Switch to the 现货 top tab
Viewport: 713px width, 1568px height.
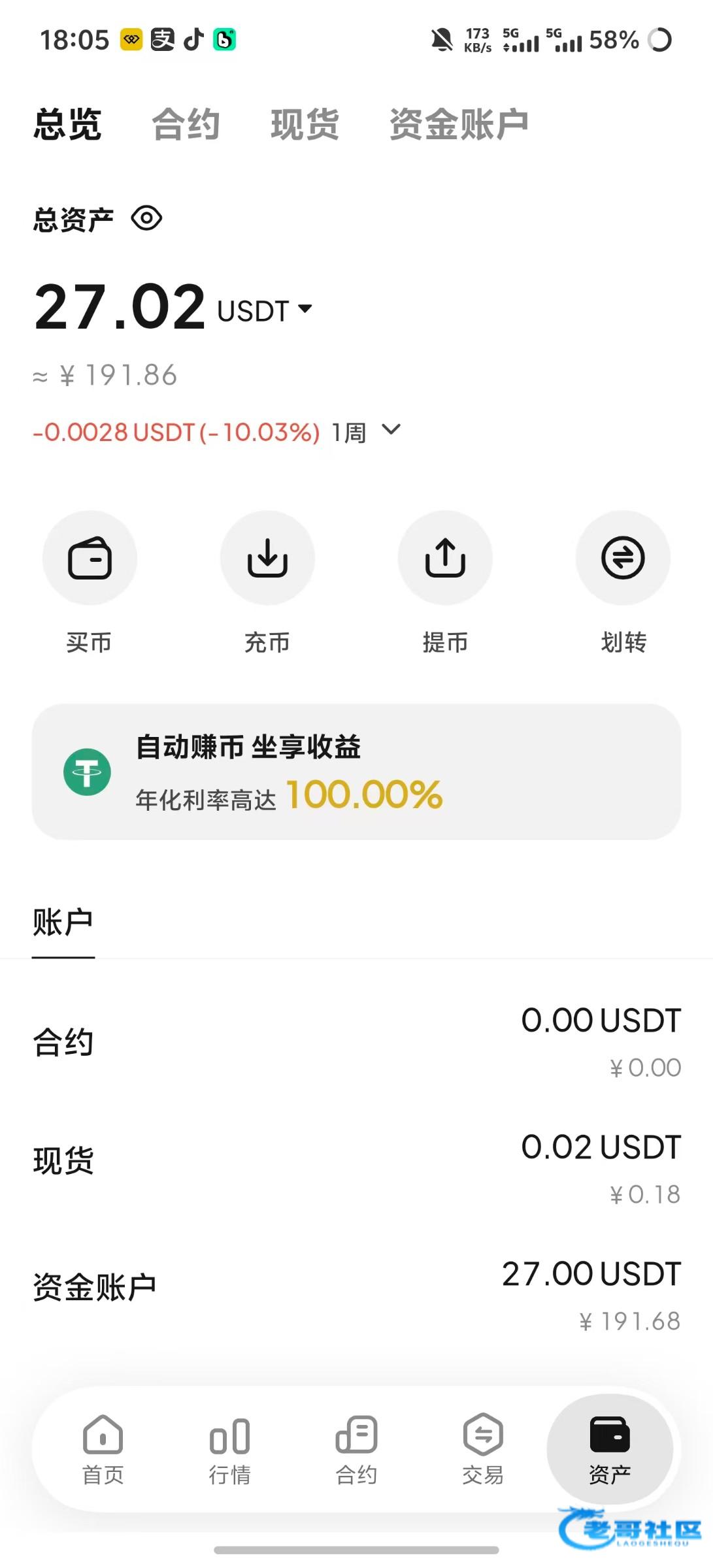coord(305,124)
